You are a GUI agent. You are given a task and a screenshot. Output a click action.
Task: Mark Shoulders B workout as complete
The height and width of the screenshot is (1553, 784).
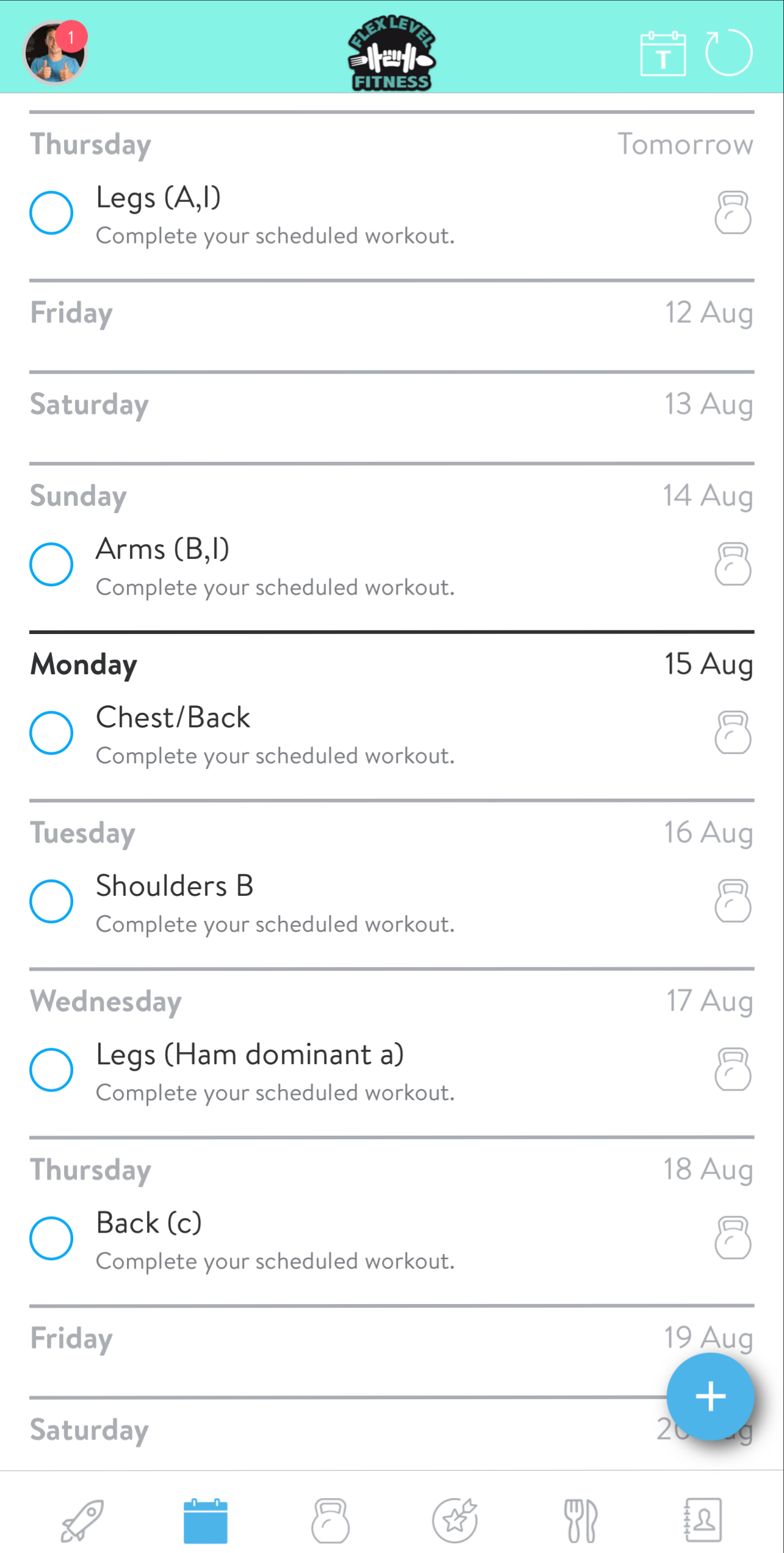click(51, 901)
